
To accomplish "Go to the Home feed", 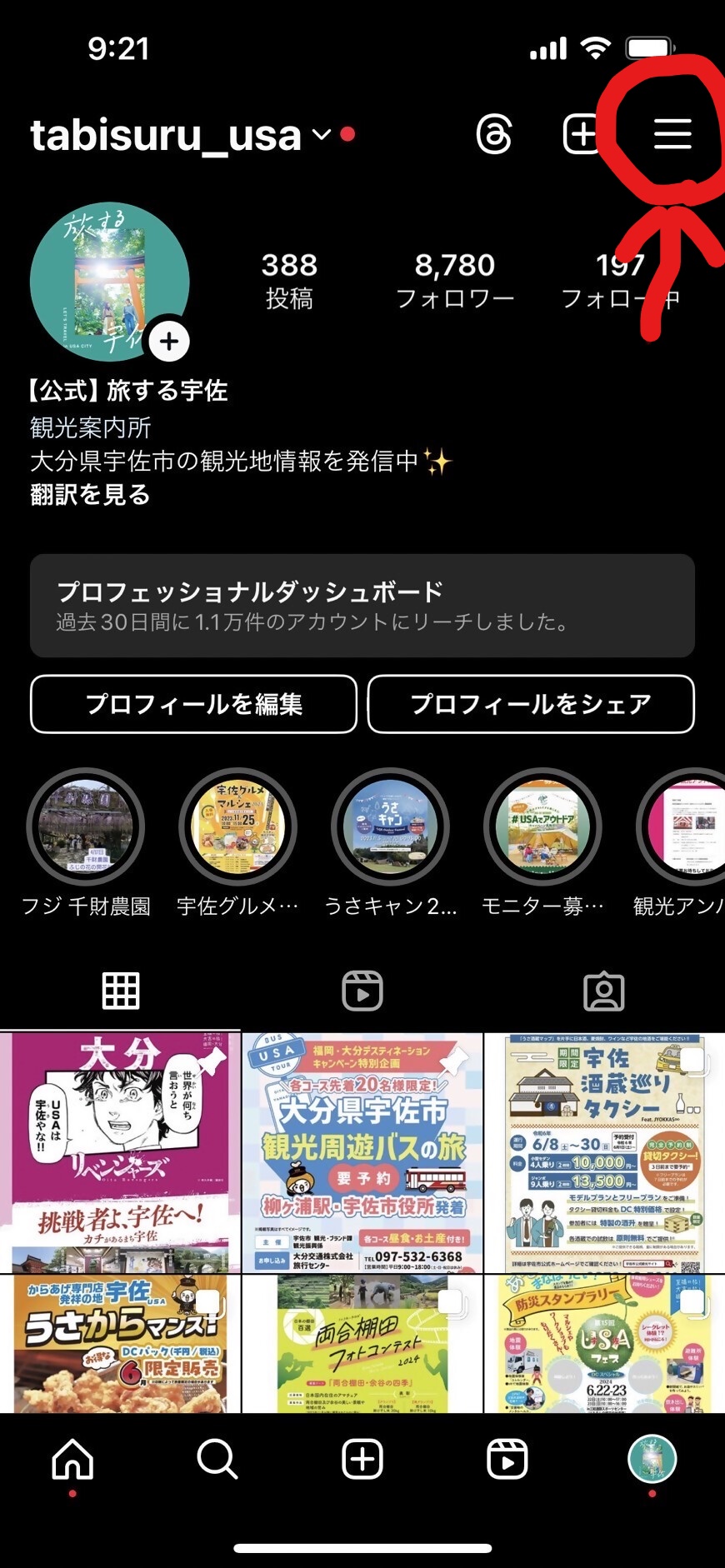I will [x=72, y=1459].
